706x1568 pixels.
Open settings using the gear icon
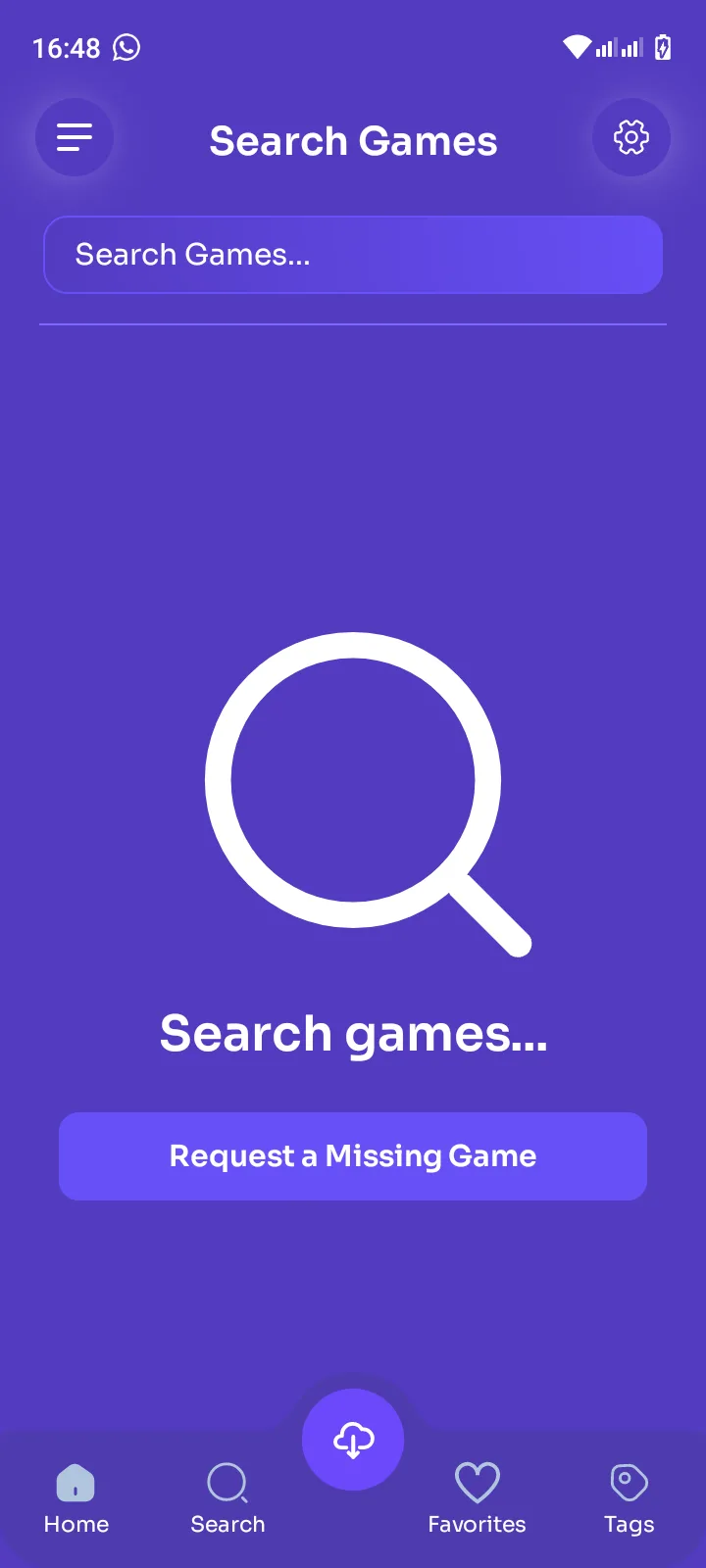pos(631,137)
